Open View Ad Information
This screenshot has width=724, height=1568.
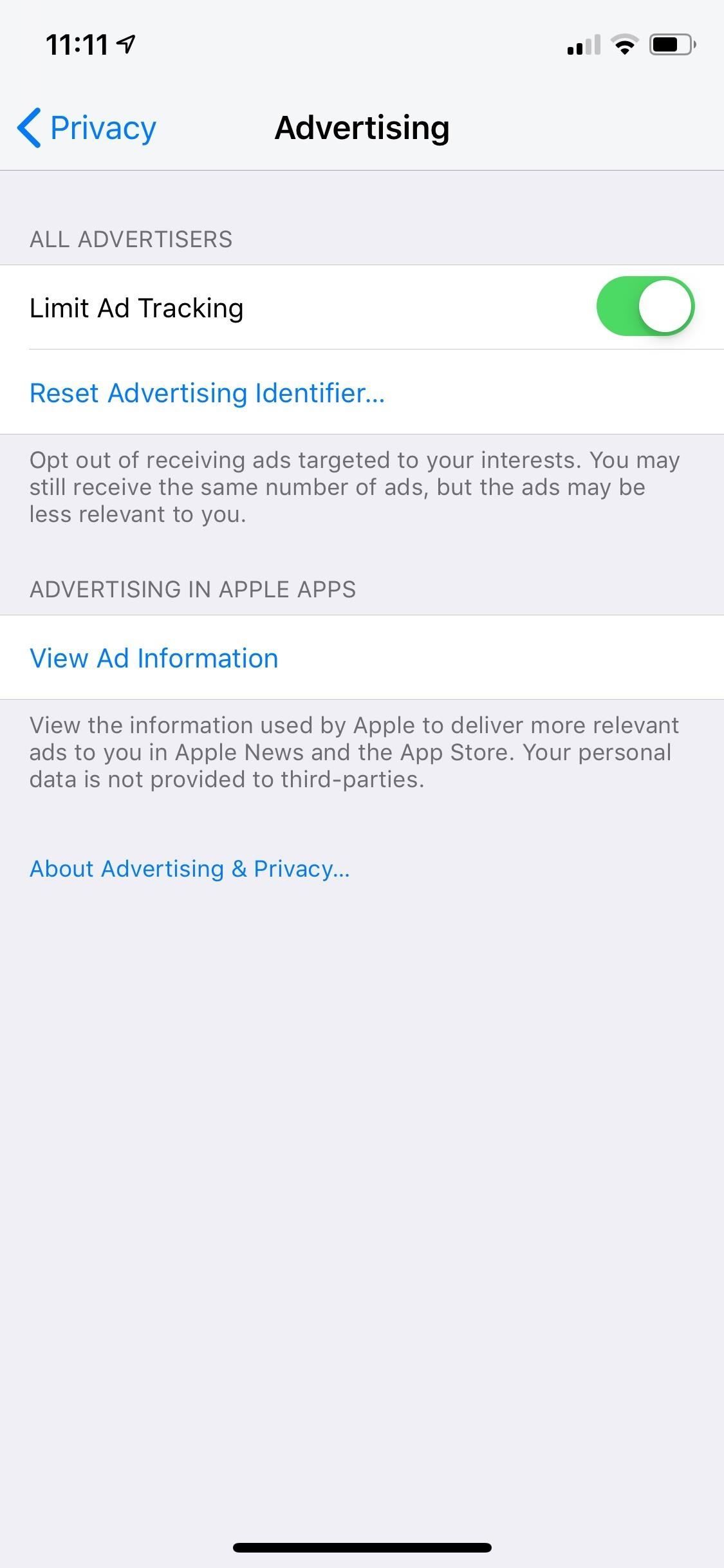pyautogui.click(x=154, y=658)
